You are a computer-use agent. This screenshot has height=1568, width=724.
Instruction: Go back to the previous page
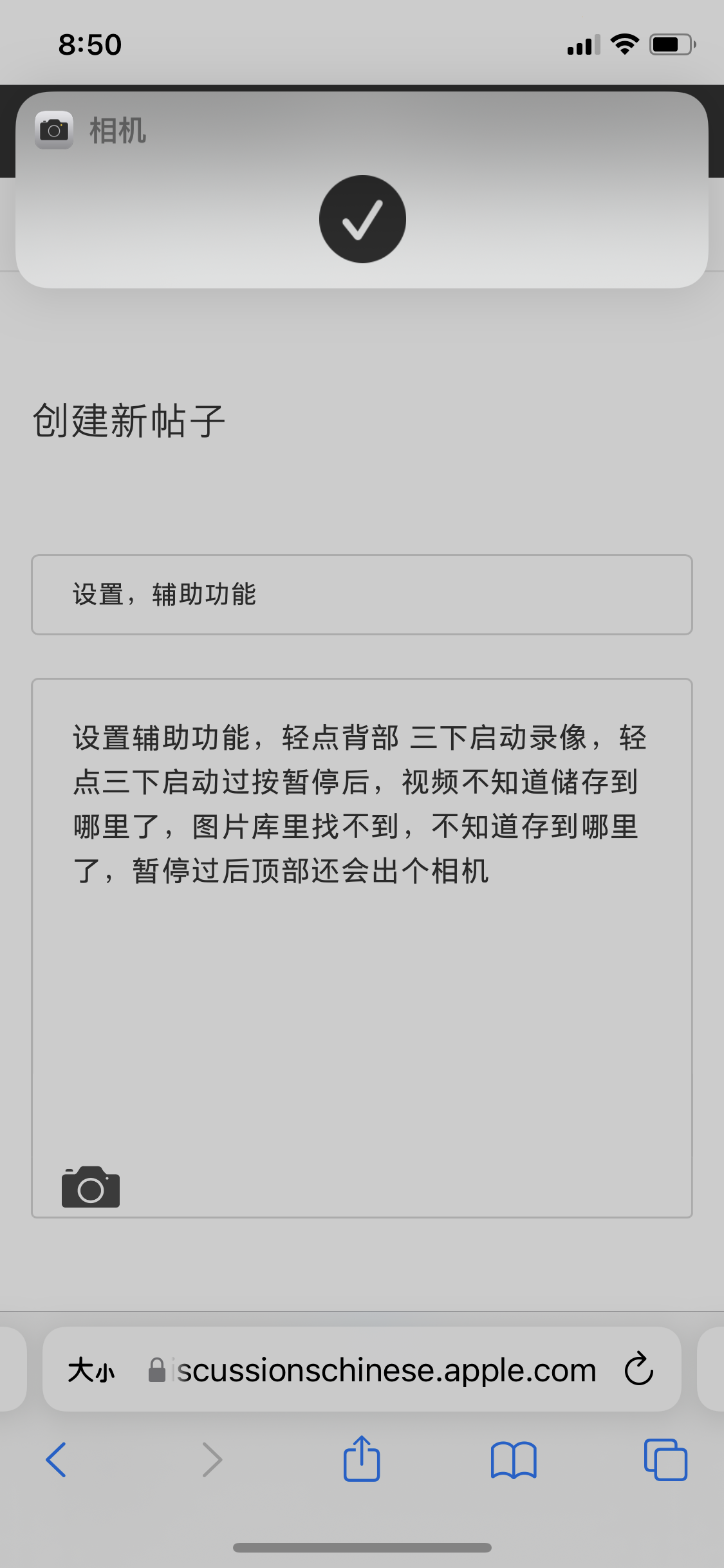point(56,1459)
